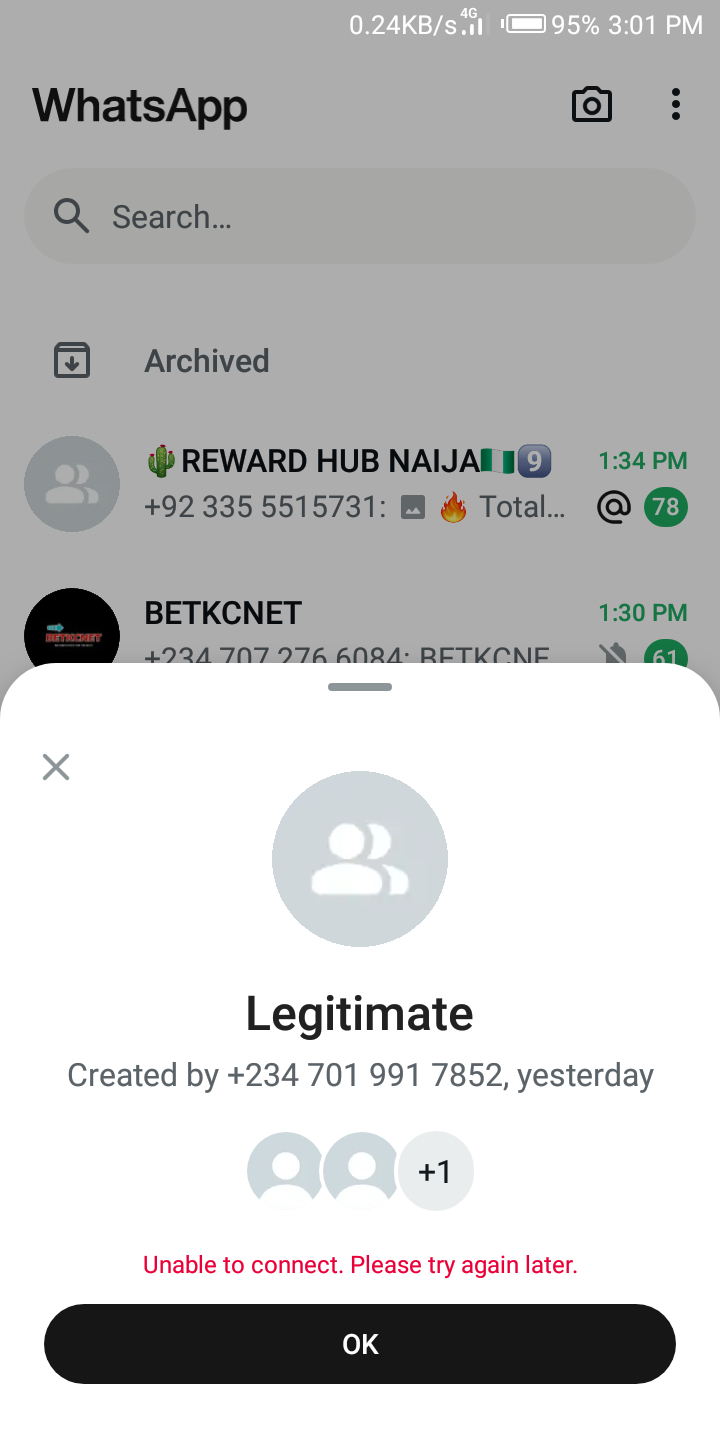The height and width of the screenshot is (1440, 720).
Task: Tap the Search field
Action: (x=360, y=216)
